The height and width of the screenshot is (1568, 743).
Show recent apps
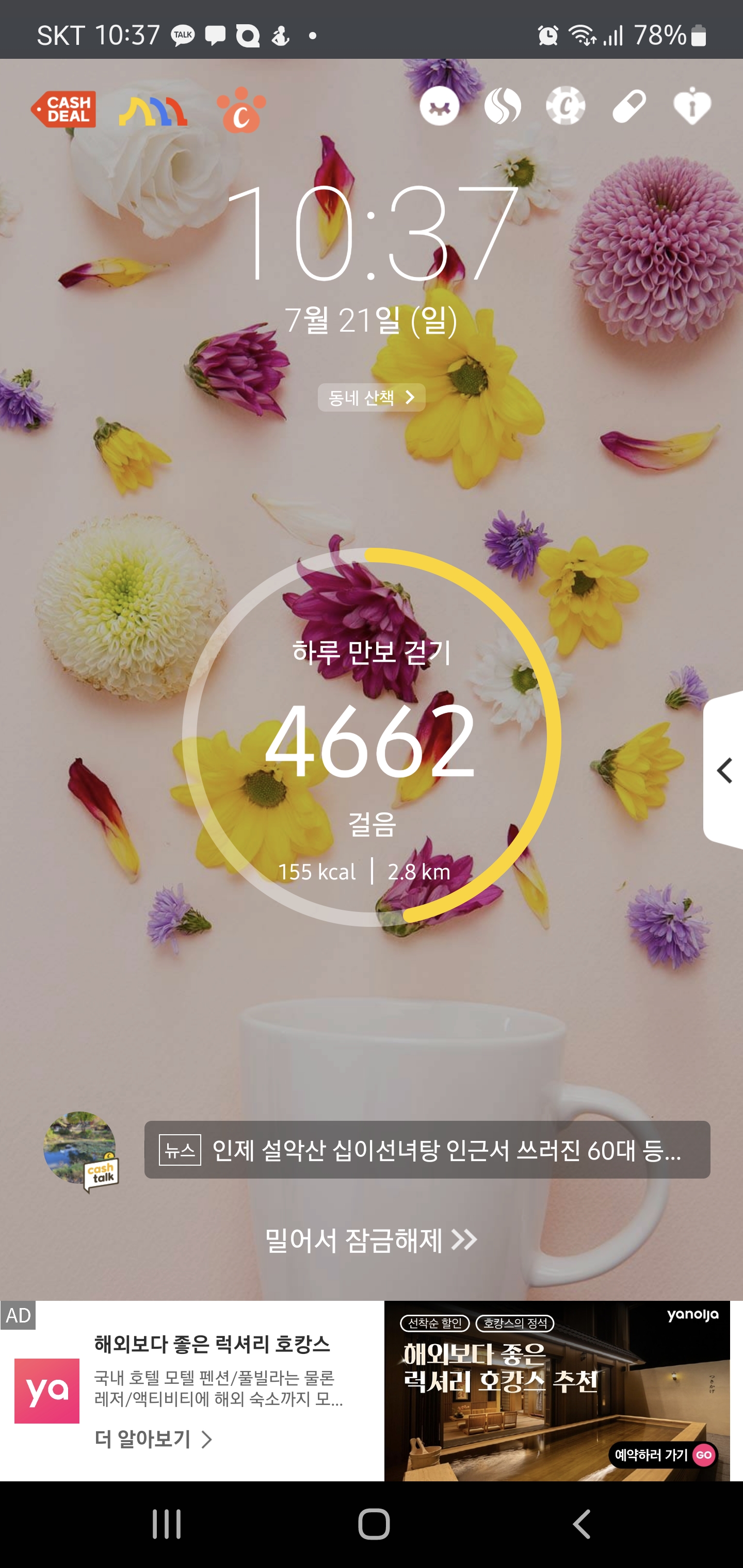(166, 1524)
